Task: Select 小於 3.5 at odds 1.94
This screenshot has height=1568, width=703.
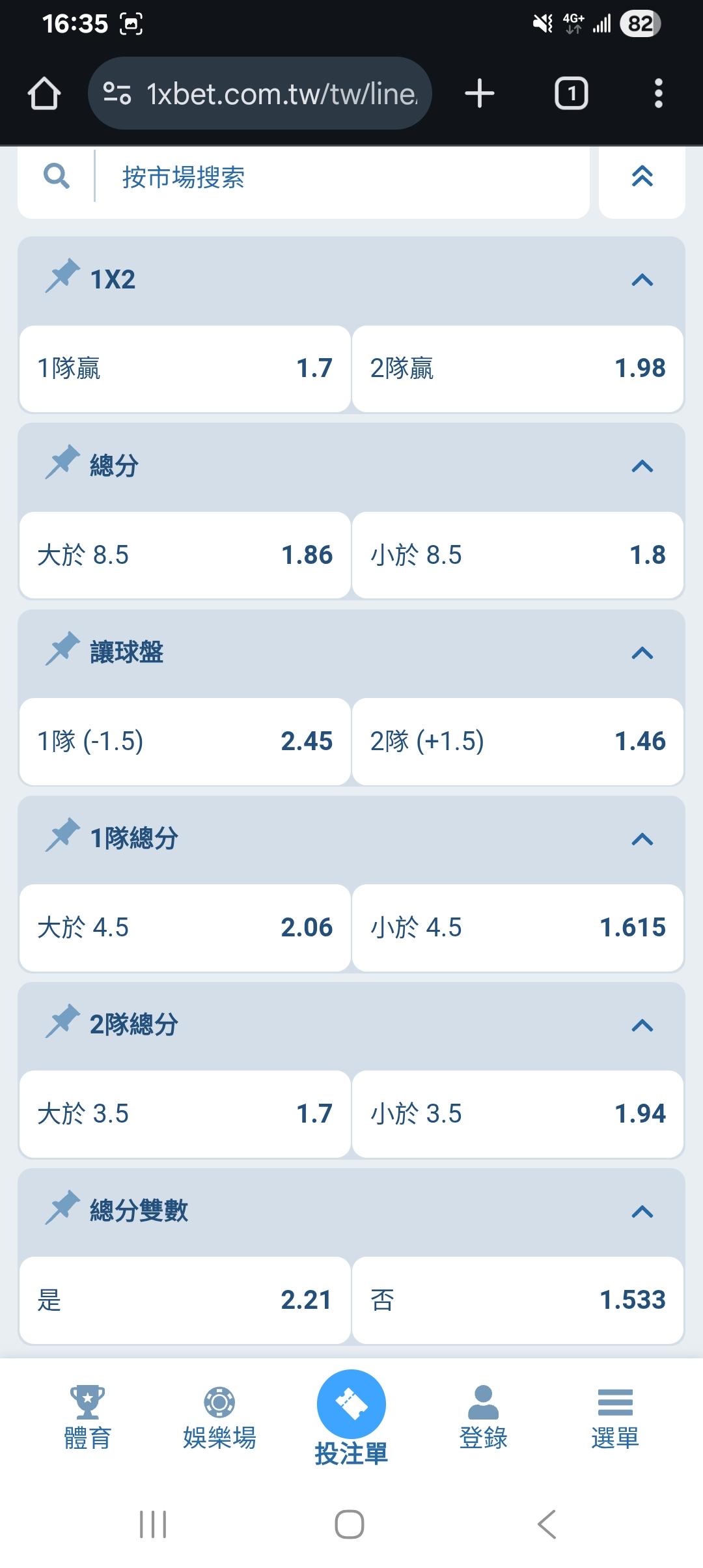Action: pyautogui.click(x=518, y=1113)
